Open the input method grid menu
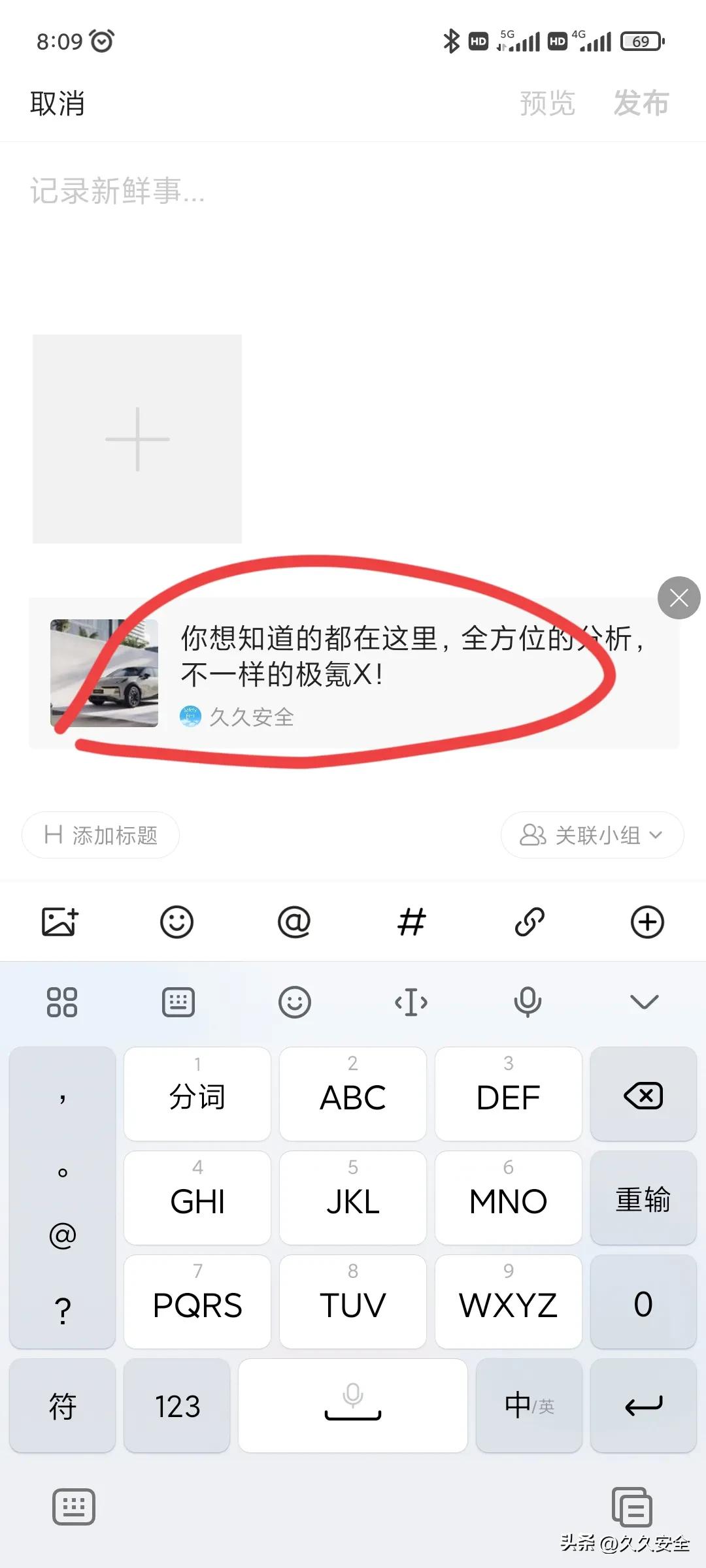This screenshot has width=706, height=1568. [62, 1002]
